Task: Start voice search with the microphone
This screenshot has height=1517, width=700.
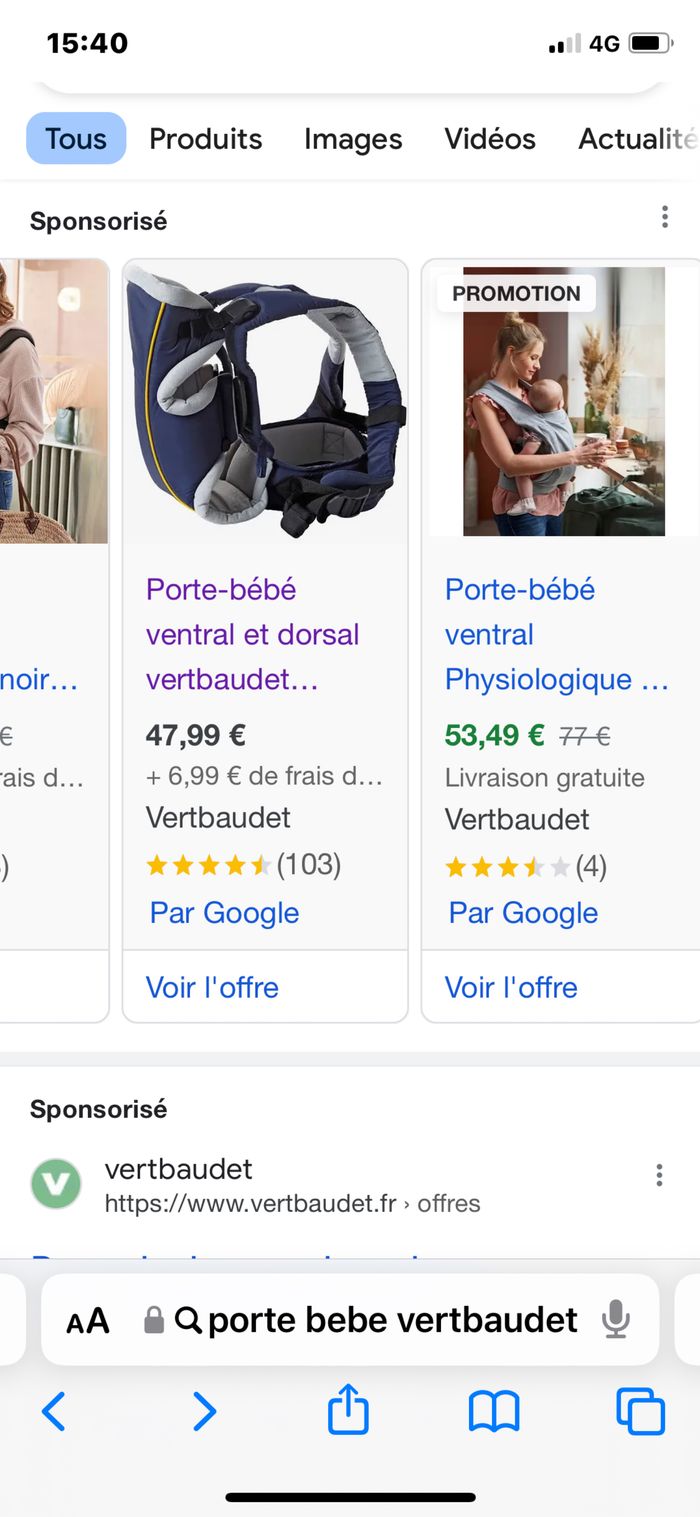Action: (616, 1321)
